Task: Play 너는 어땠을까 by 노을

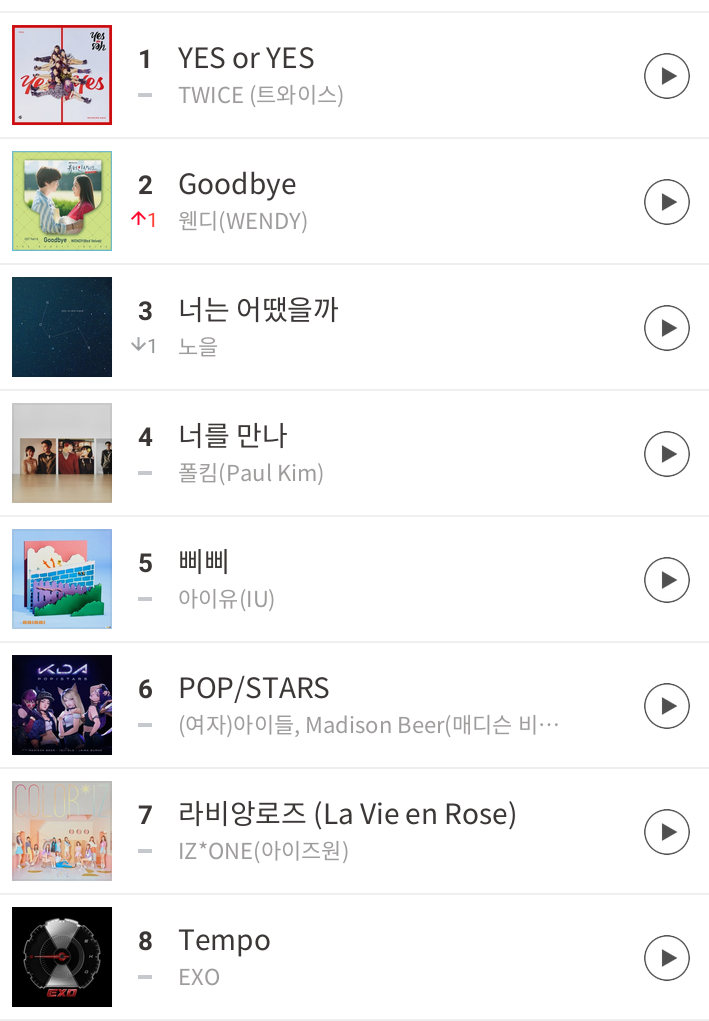Action: click(667, 328)
